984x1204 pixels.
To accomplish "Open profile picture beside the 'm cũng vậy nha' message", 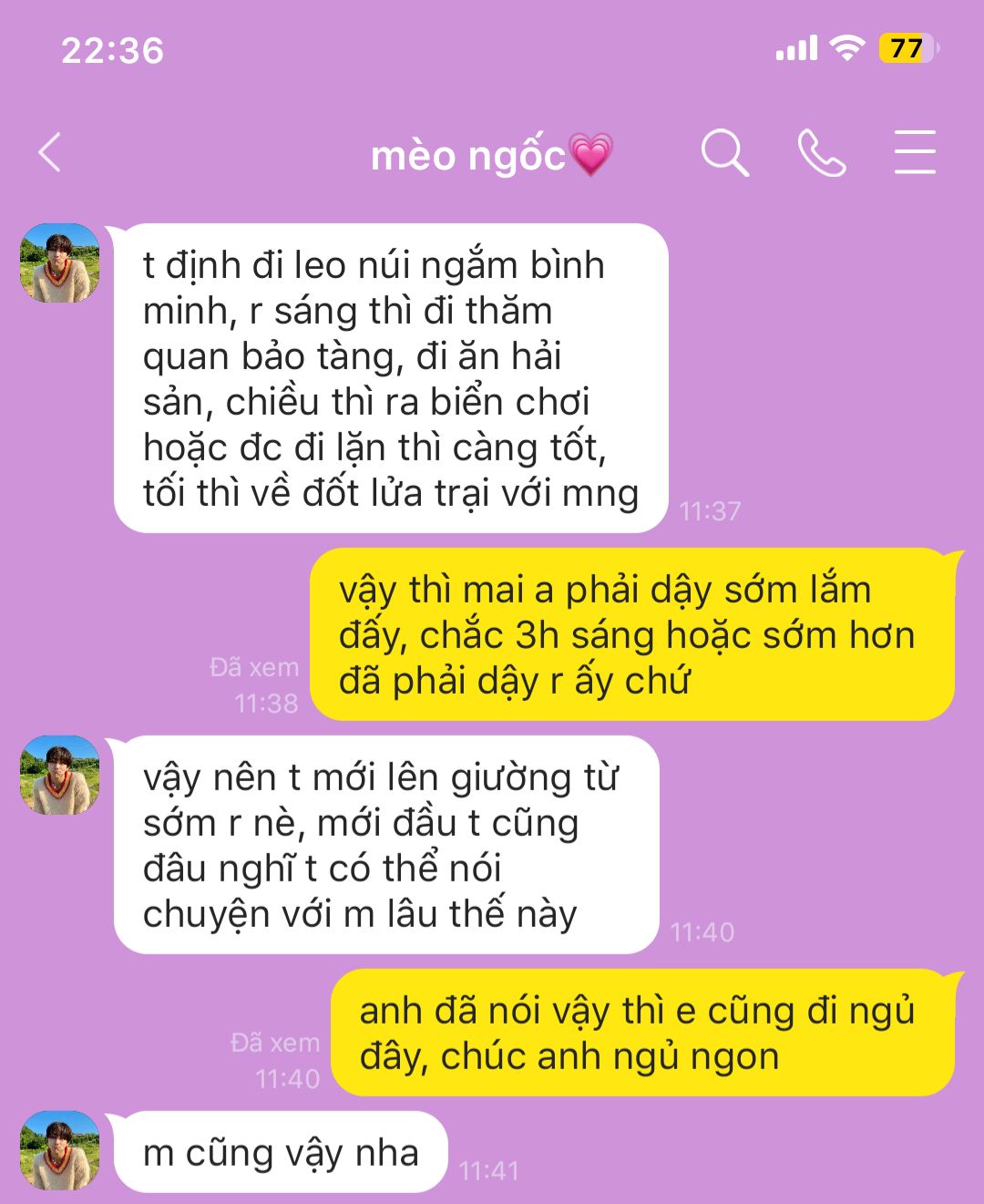I will pos(60,1149).
